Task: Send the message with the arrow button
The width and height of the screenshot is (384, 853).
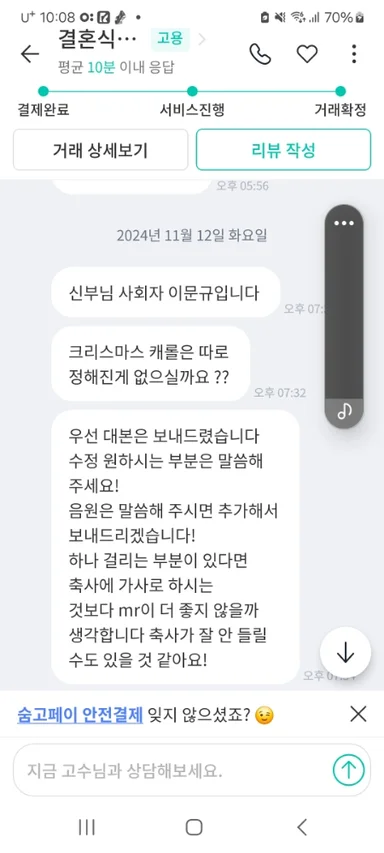Action: click(x=348, y=770)
